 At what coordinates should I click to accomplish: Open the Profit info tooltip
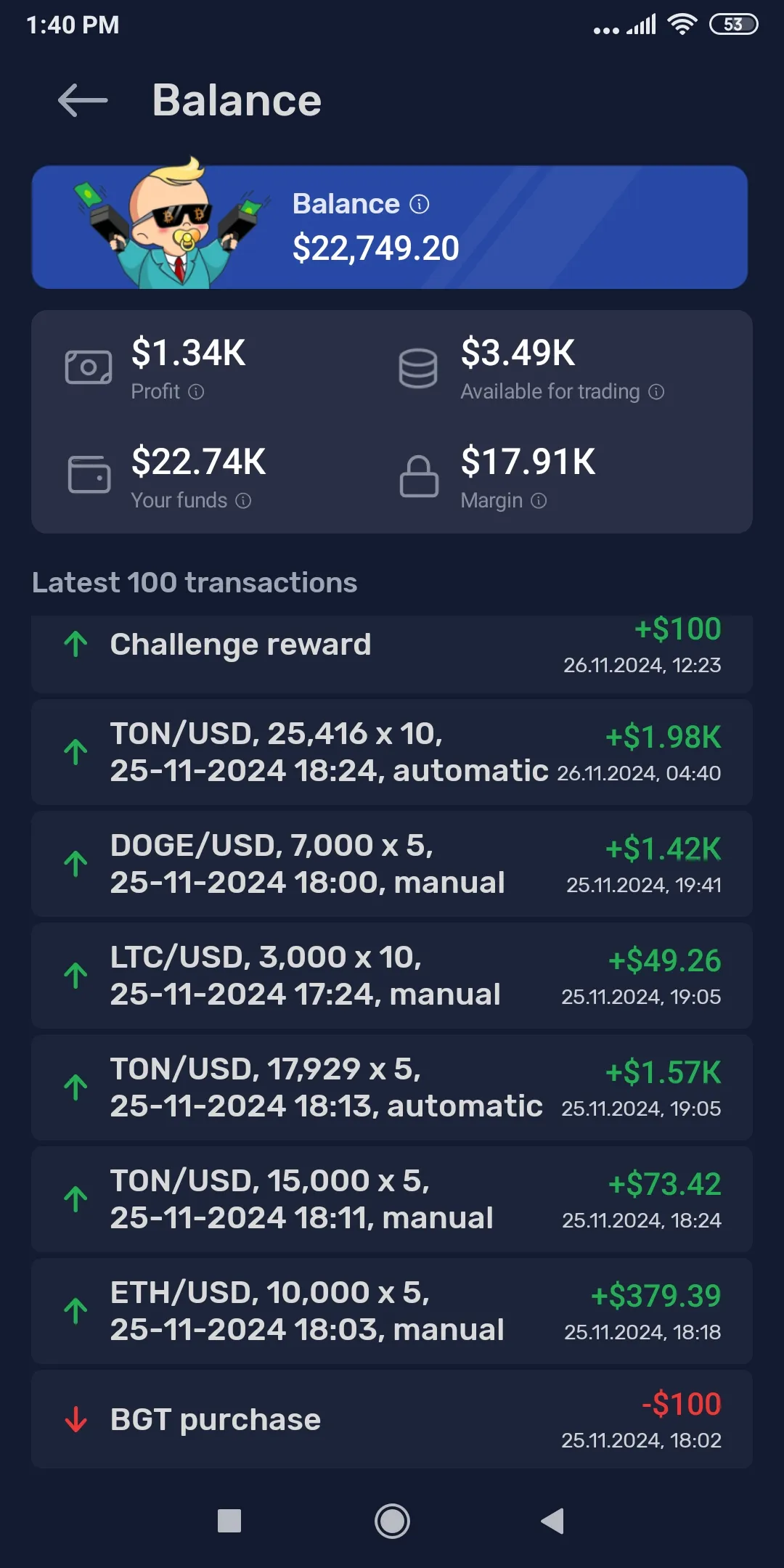195,392
